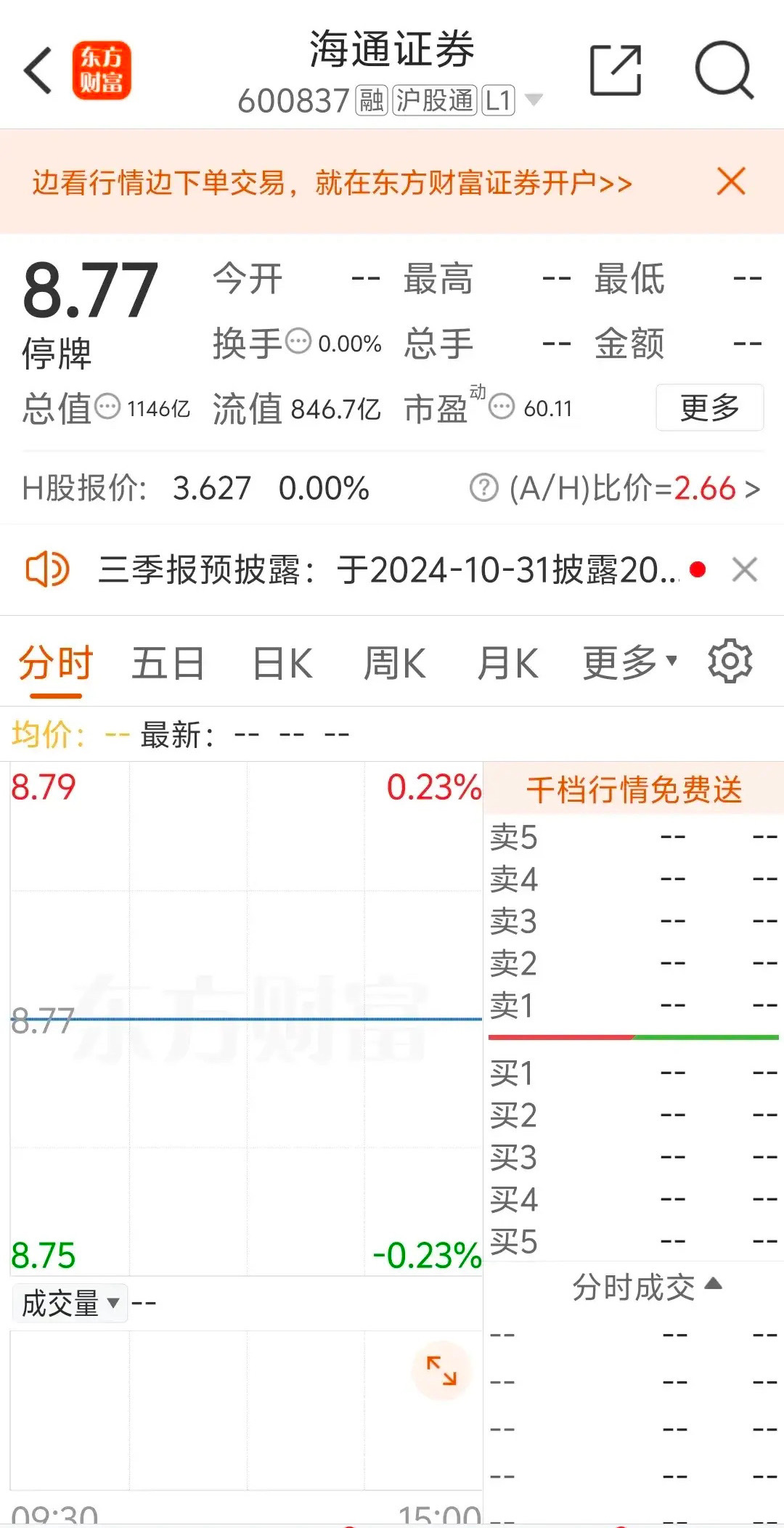Tap the 千档行情免费送 banner
This screenshot has height=1528, width=784.
coord(634,789)
